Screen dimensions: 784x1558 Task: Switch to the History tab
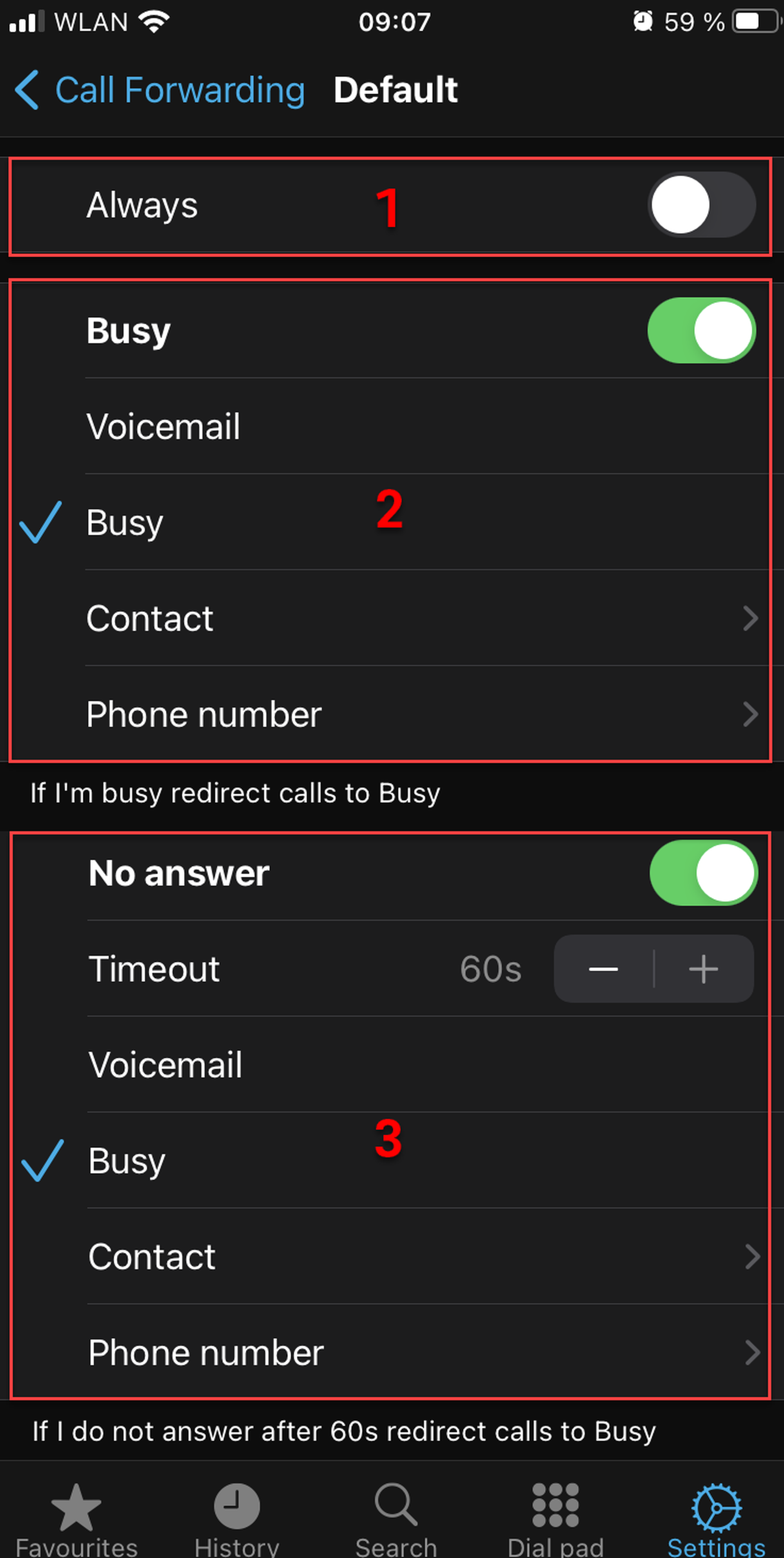[237, 1518]
